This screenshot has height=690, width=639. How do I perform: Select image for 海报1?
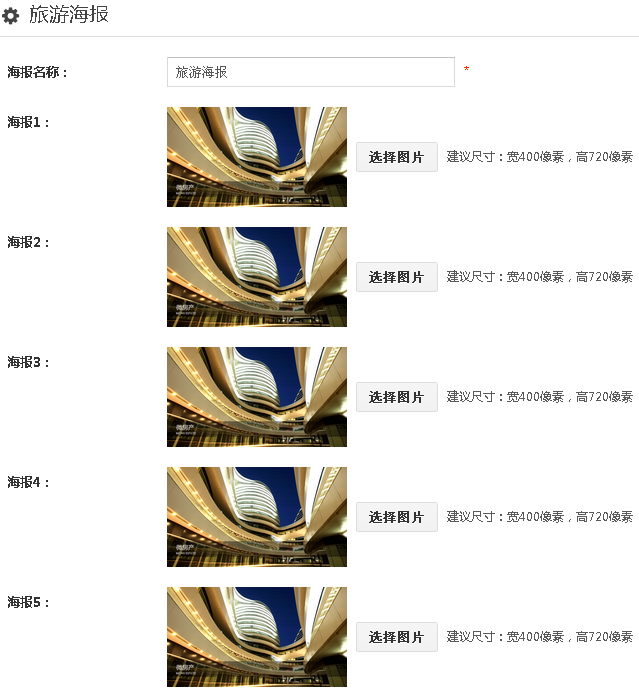(x=396, y=157)
